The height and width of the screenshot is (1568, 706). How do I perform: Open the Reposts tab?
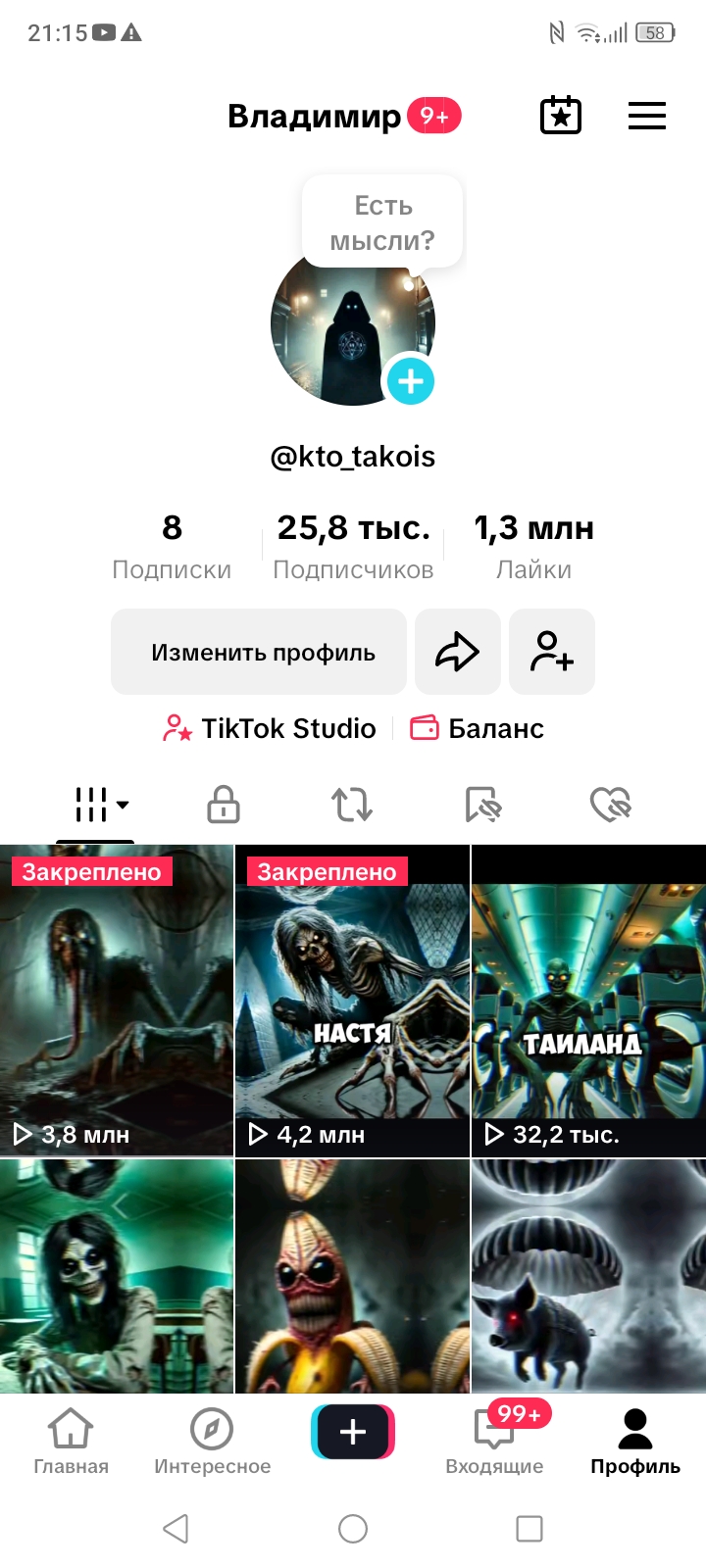(353, 804)
